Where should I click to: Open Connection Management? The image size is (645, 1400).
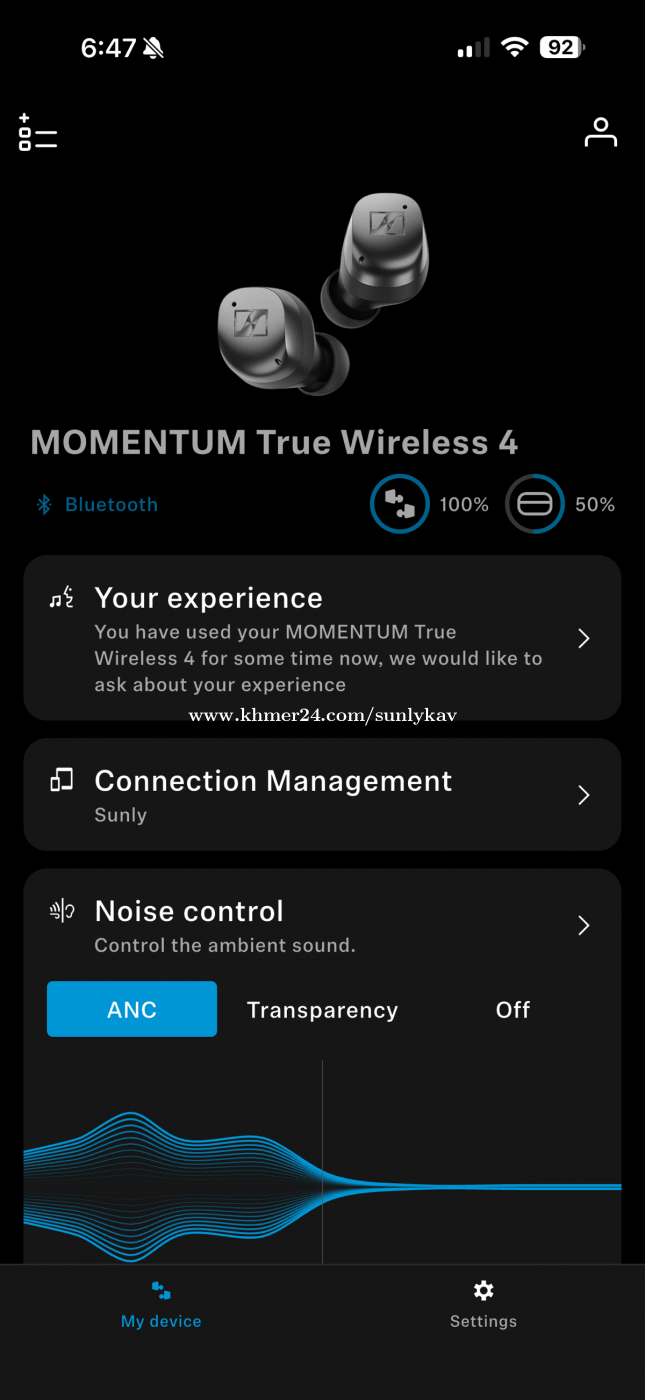coord(322,795)
